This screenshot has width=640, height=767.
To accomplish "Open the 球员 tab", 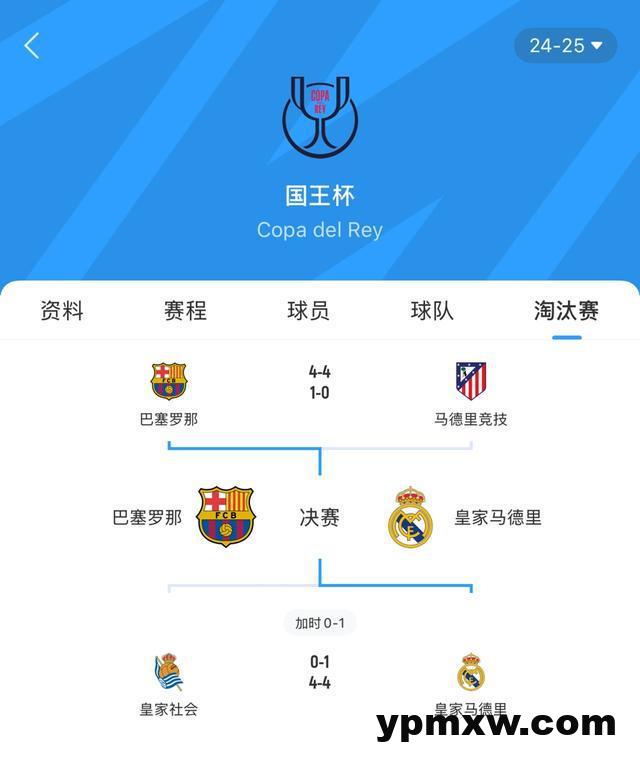I will pos(308,311).
